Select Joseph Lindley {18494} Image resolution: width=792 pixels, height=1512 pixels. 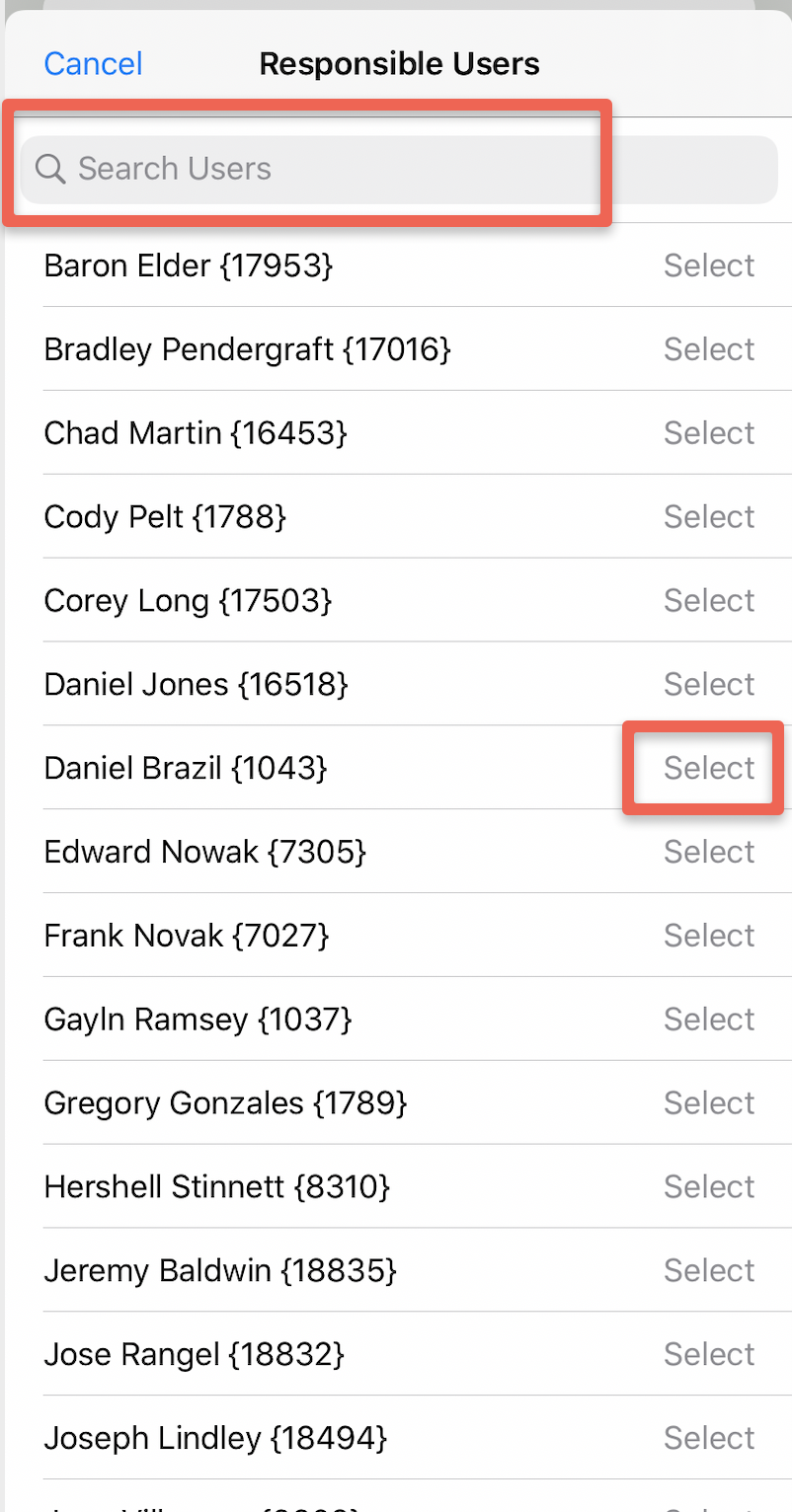coord(708,1439)
